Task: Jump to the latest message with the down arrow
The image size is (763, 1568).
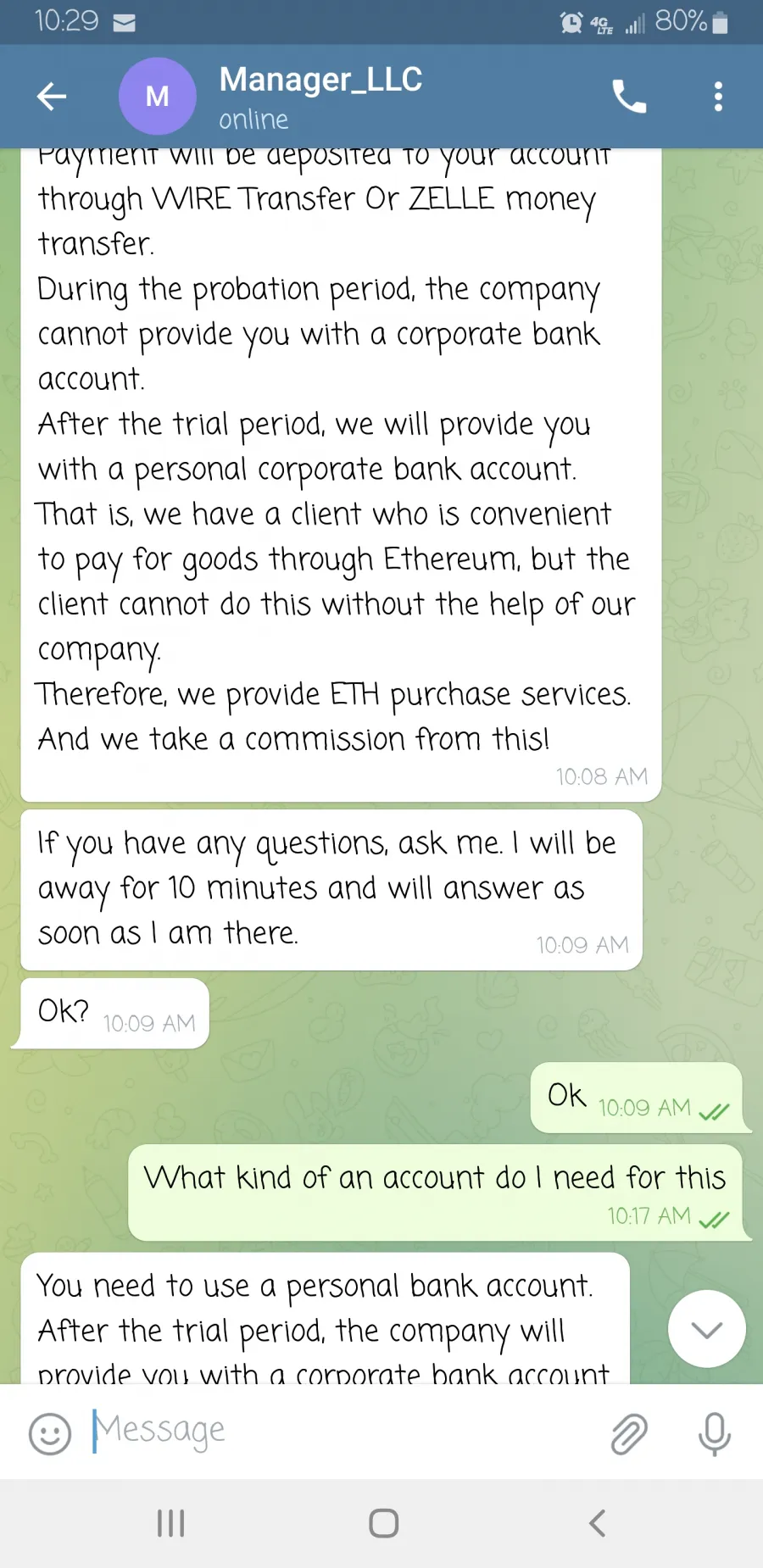Action: coord(707,1329)
